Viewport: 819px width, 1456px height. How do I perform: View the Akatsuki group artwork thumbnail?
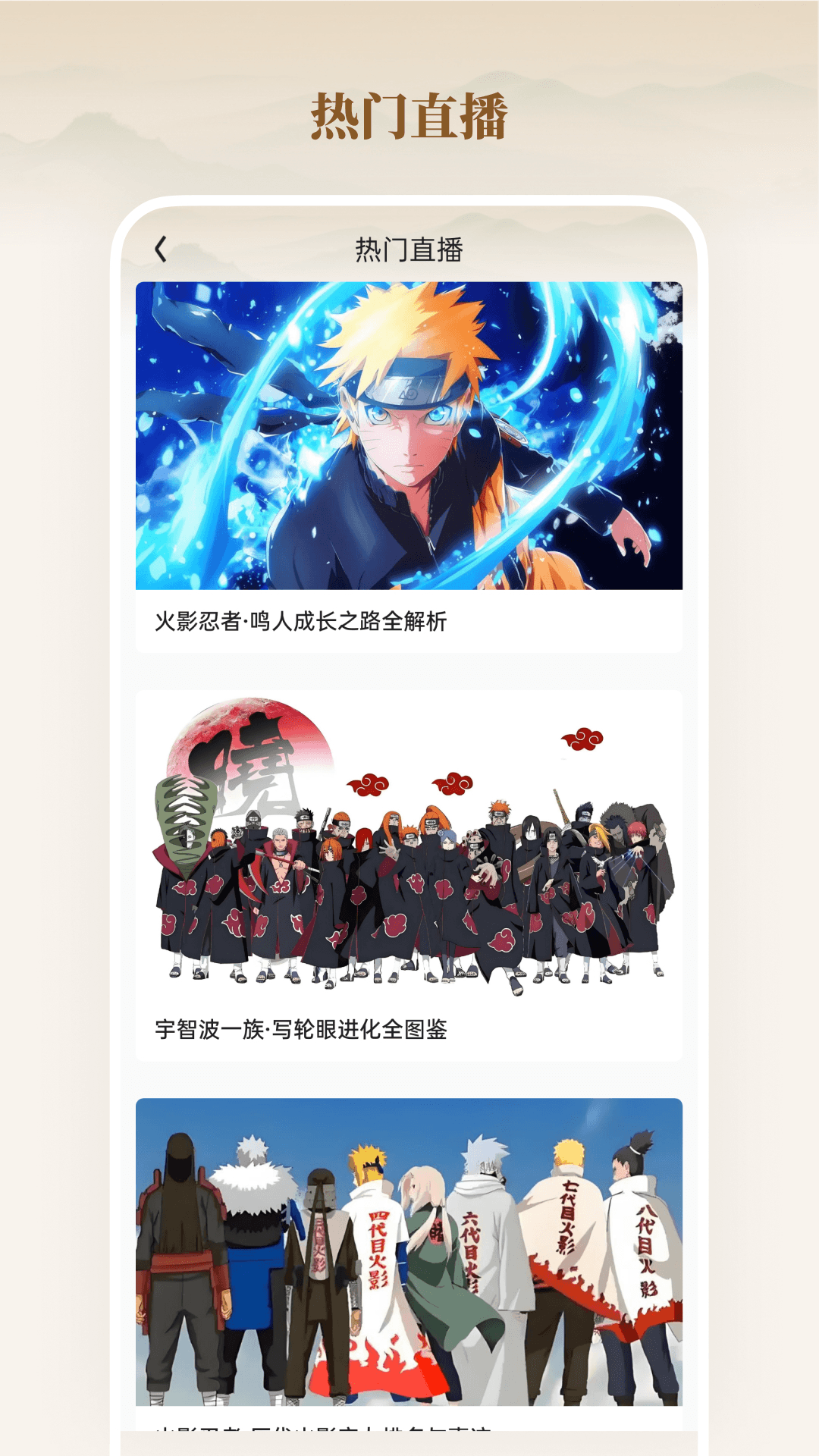pyautogui.click(x=409, y=842)
